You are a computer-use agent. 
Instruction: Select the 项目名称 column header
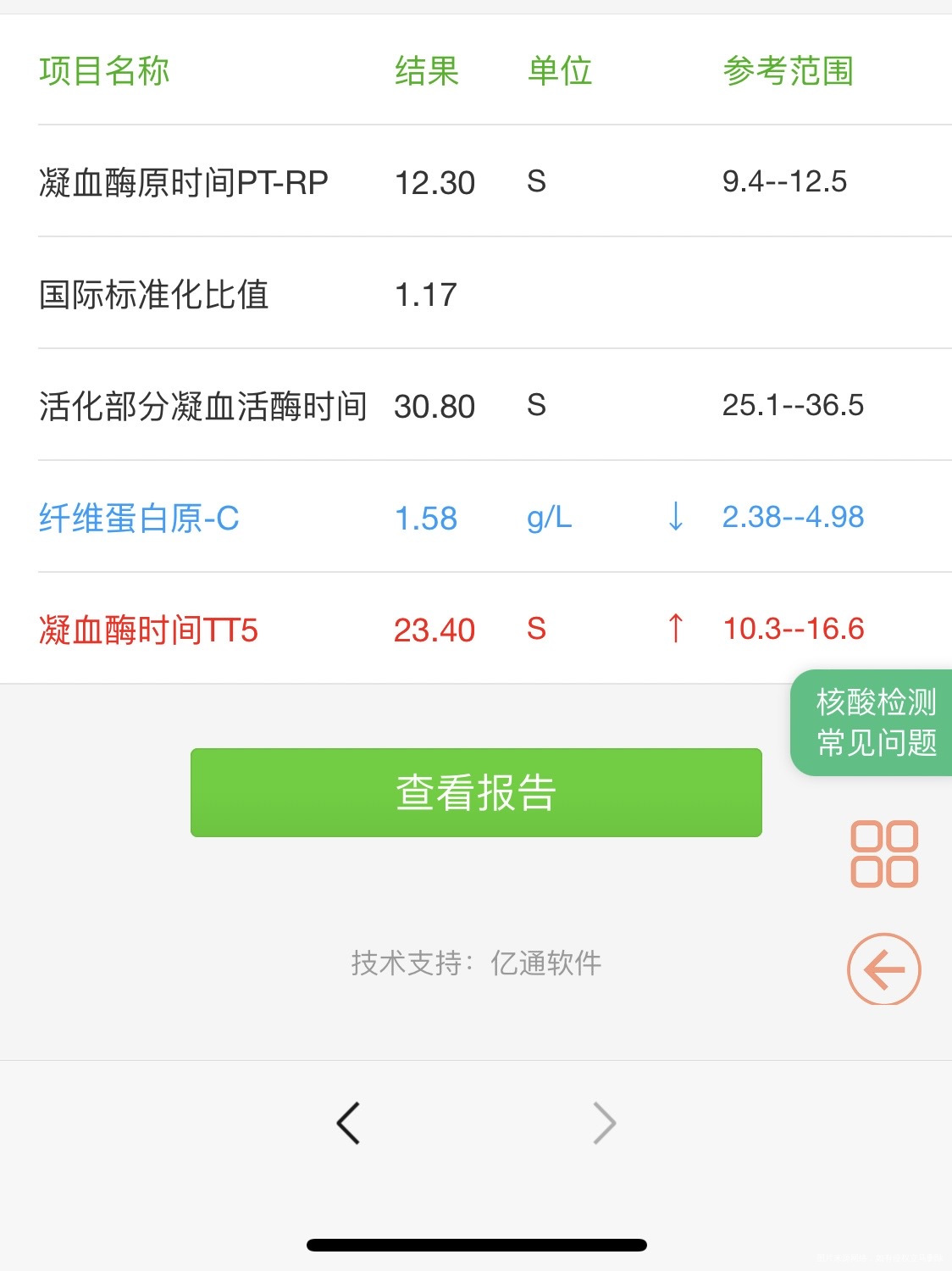point(103,71)
